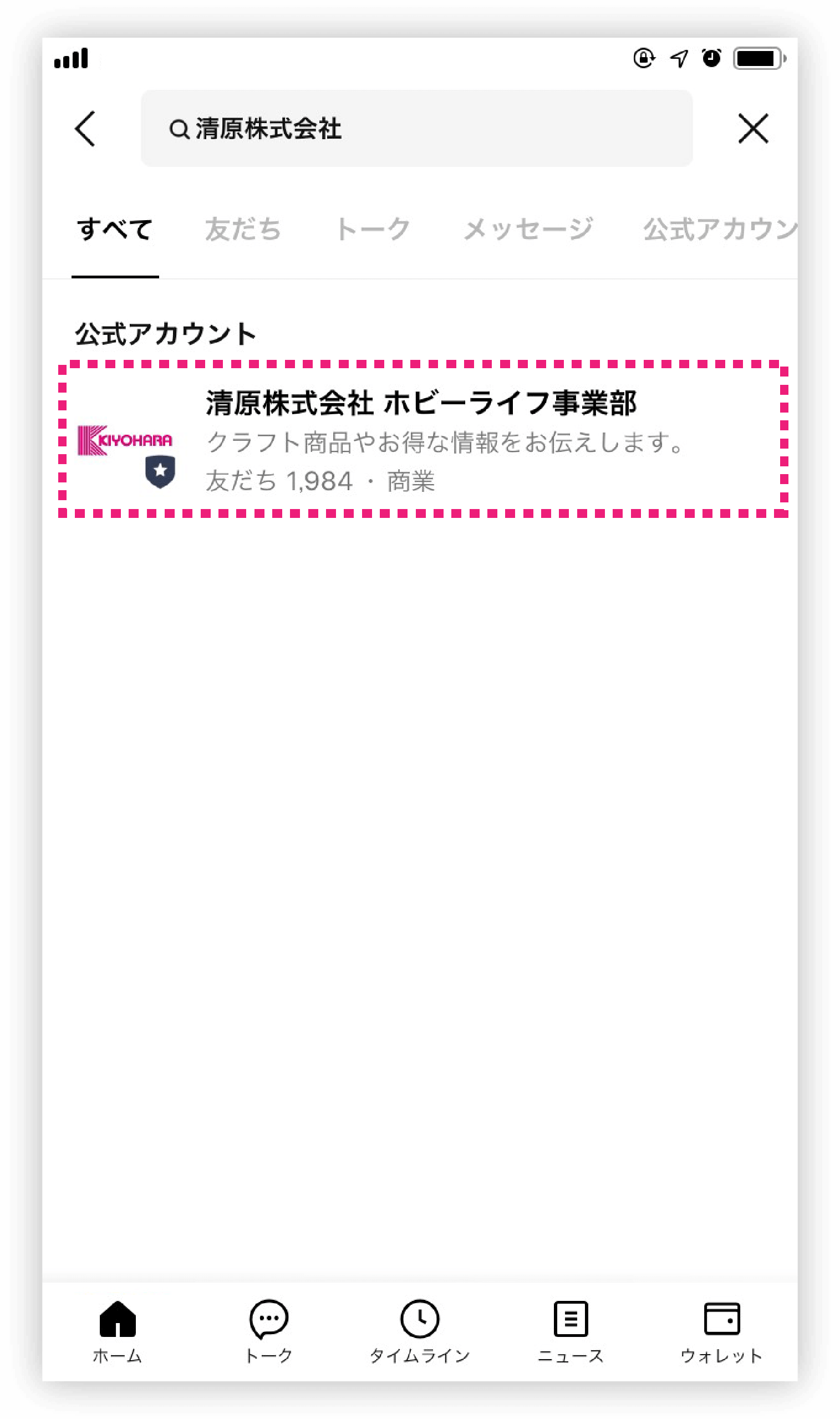Switch to the 公式アカウント tab

pos(719,229)
